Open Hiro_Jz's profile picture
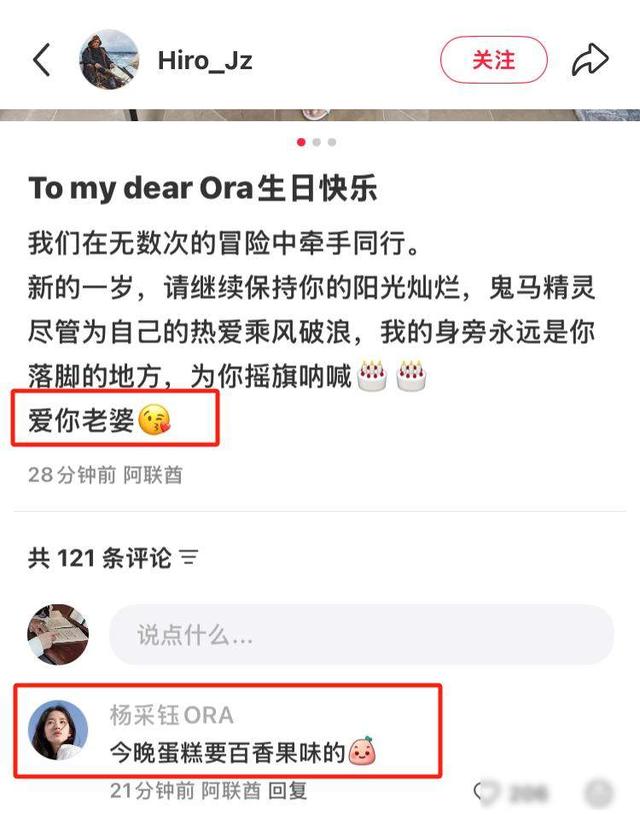640x815 pixels. [108, 60]
